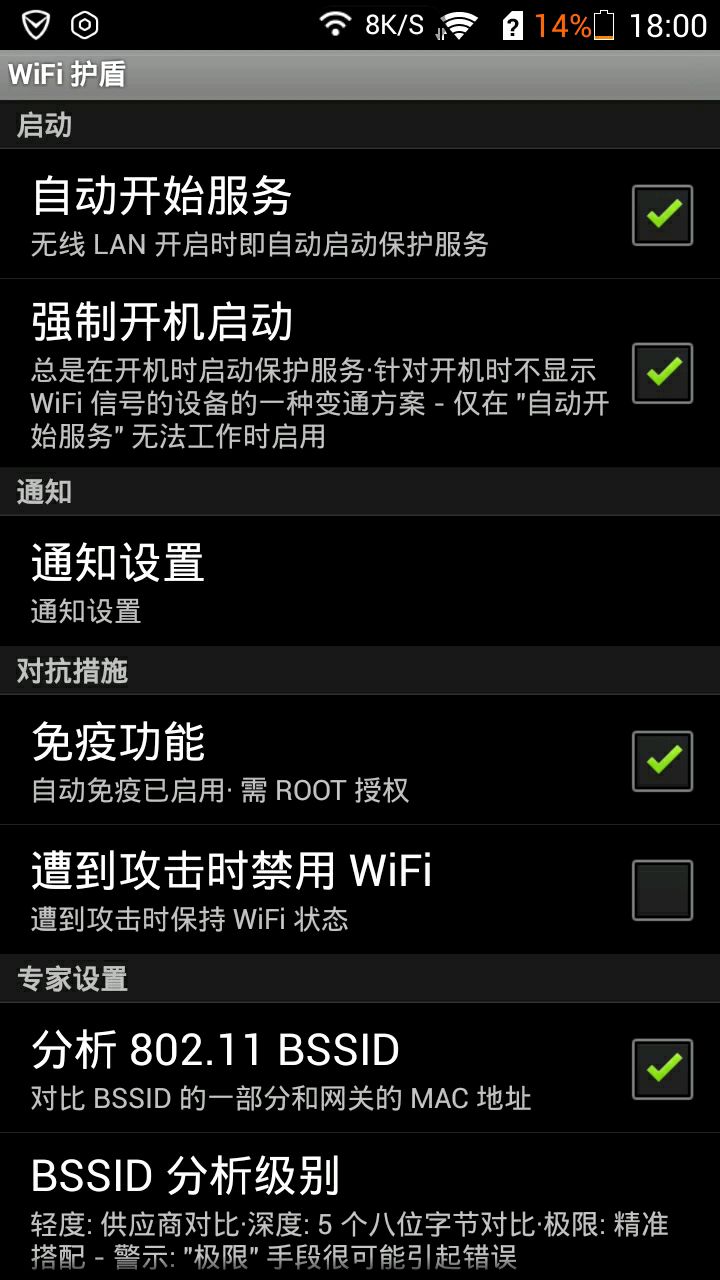The image size is (720, 1280).
Task: Enable 遭到攻击时禁用 WiFi checkbox
Action: [x=662, y=890]
